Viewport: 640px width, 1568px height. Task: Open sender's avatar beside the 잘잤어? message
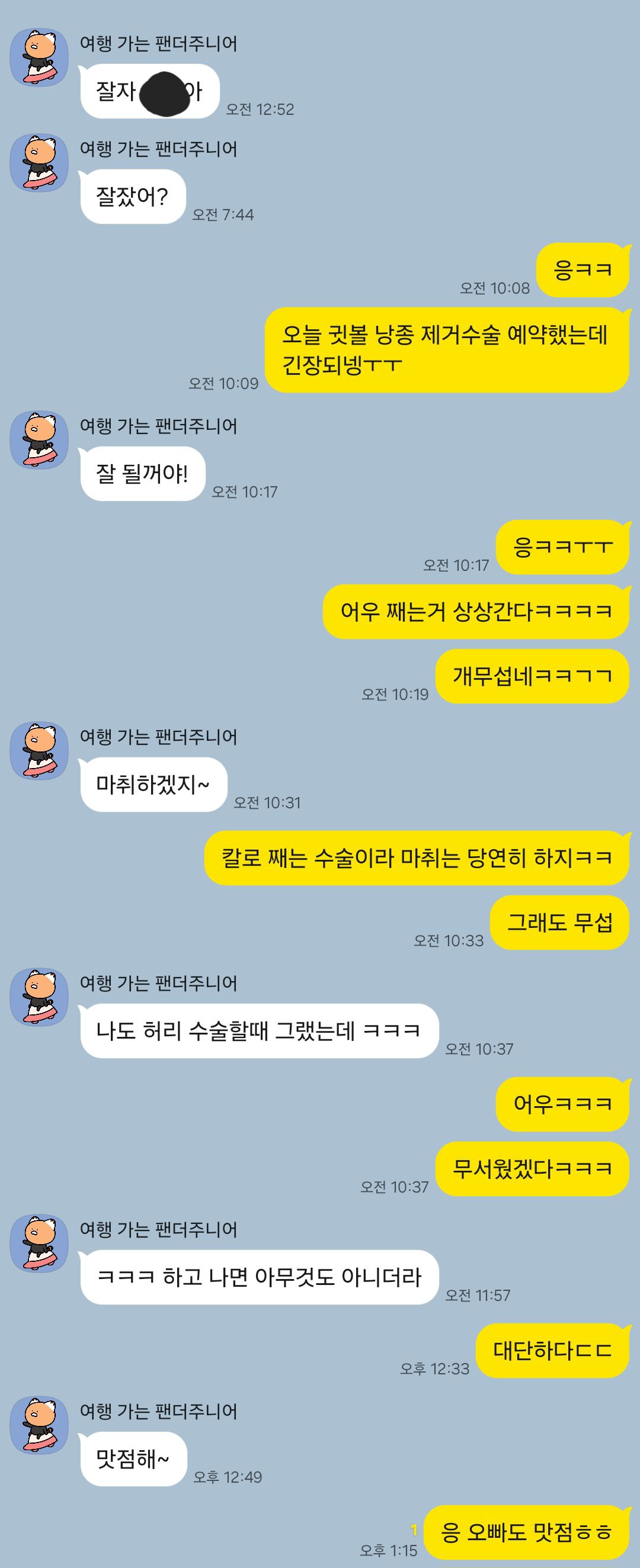pos(39,163)
